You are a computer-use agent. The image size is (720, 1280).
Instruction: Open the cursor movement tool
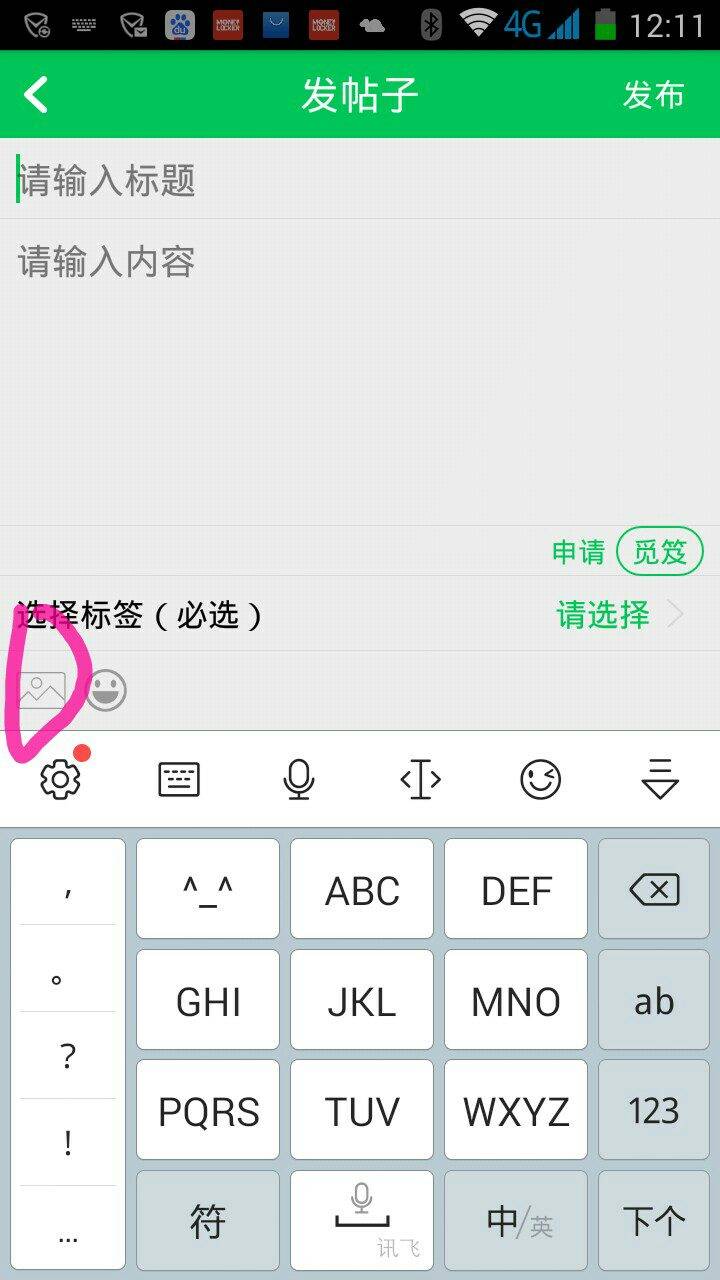(x=420, y=779)
